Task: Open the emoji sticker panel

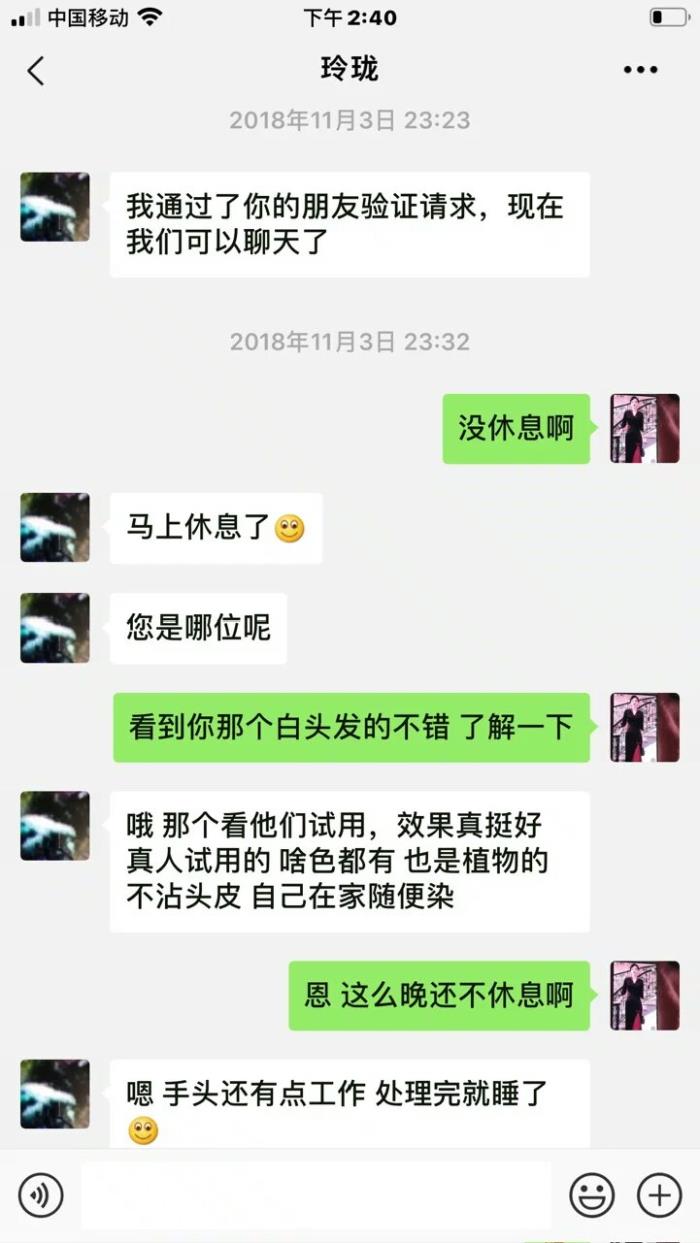Action: [x=592, y=1195]
